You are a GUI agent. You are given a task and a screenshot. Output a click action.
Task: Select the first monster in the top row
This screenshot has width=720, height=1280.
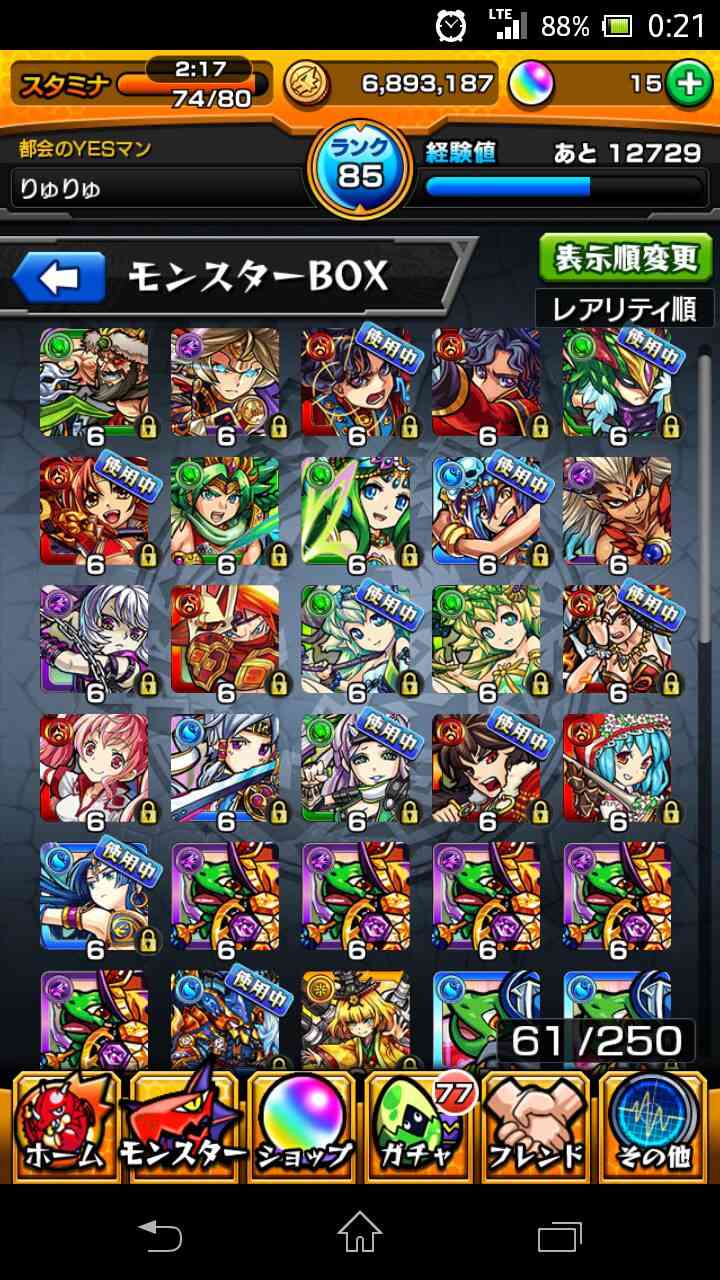(x=94, y=383)
